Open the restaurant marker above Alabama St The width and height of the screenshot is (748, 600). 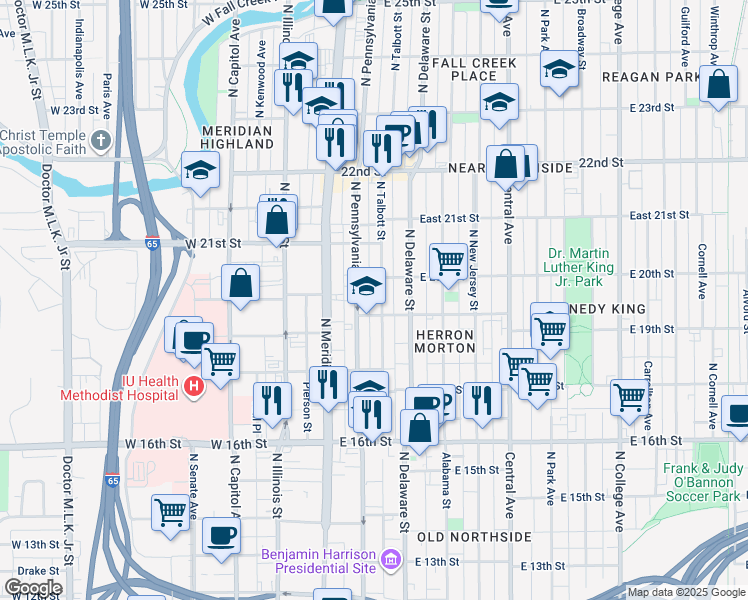point(482,400)
